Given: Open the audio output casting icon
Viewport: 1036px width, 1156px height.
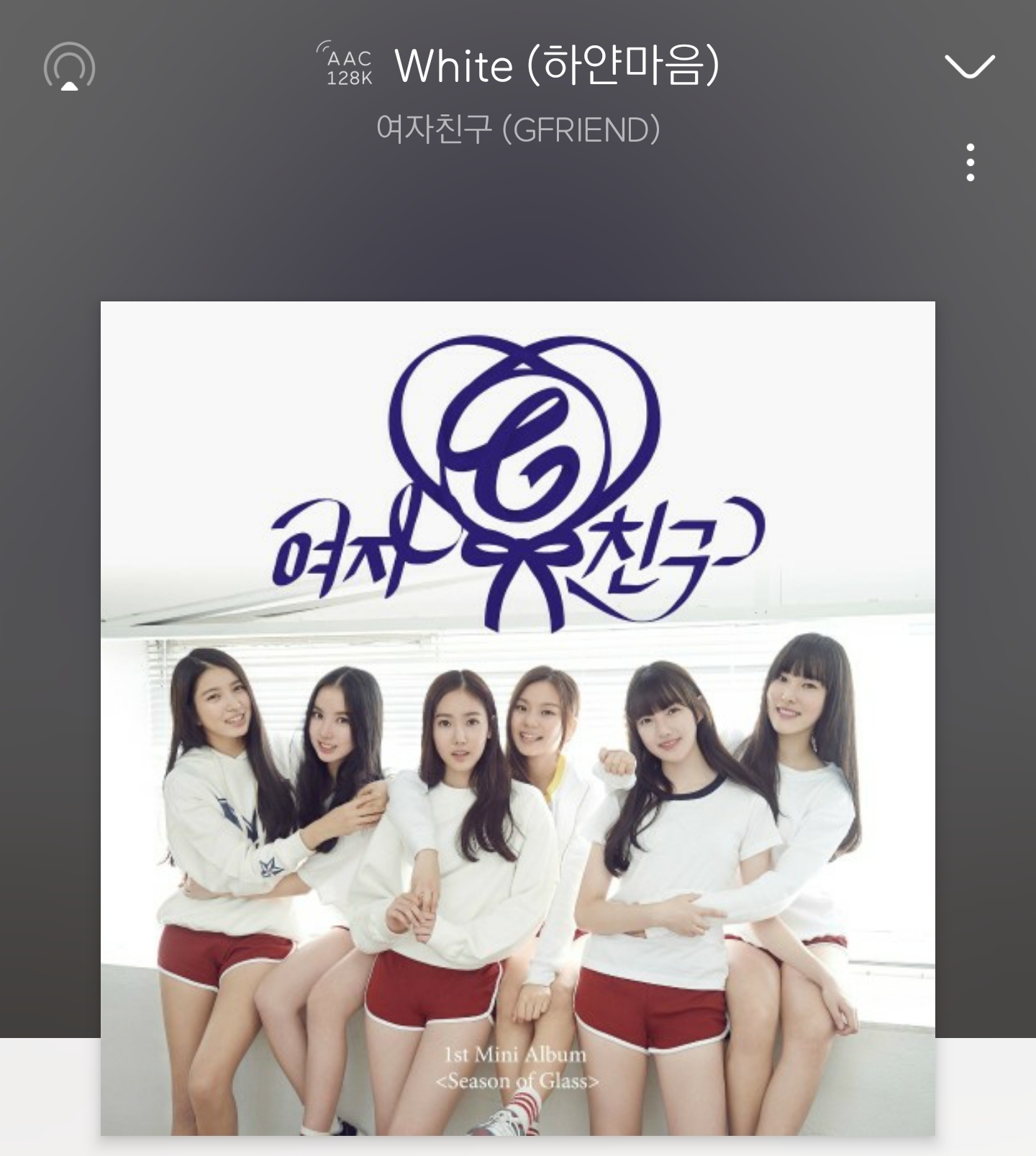Looking at the screenshot, I should point(69,67).
